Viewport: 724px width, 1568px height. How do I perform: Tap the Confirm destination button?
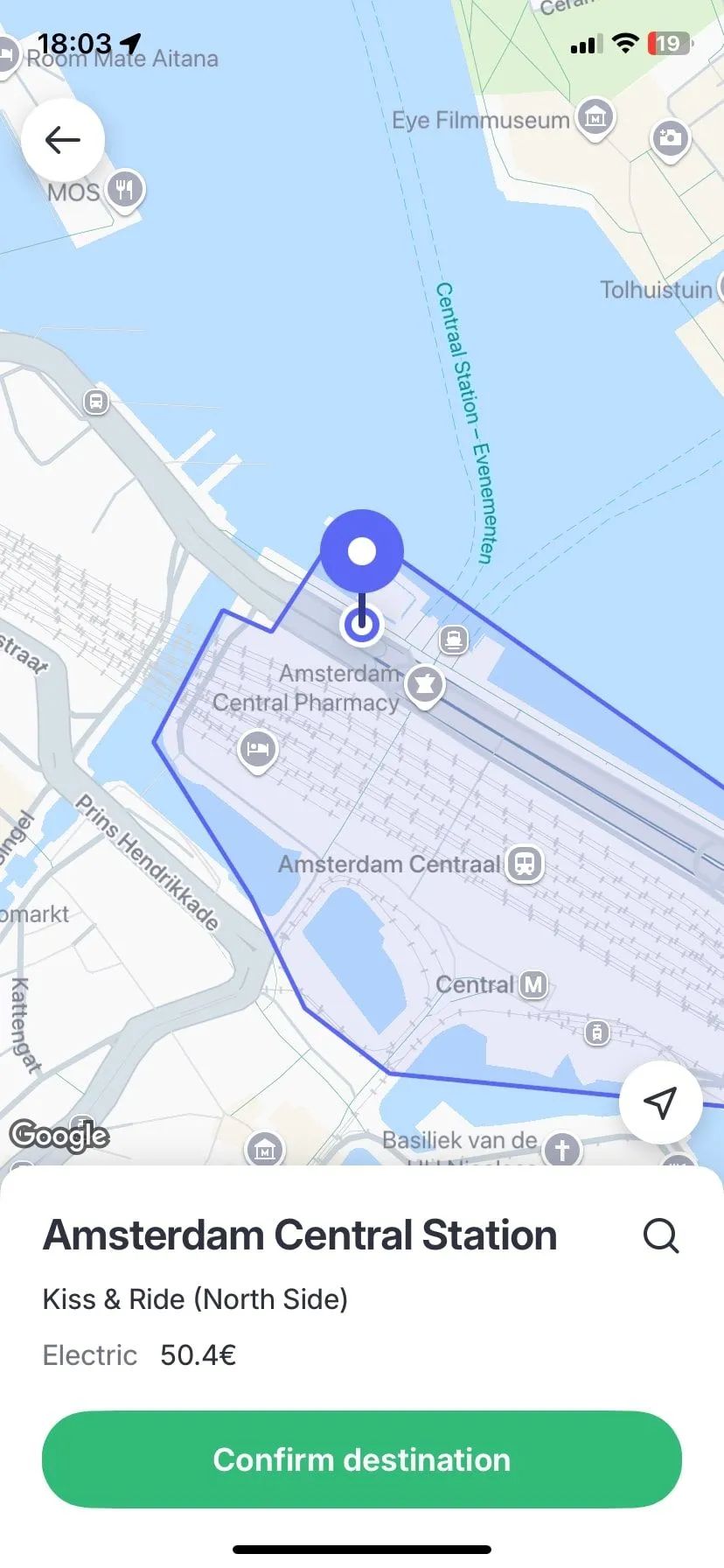coord(361,1459)
